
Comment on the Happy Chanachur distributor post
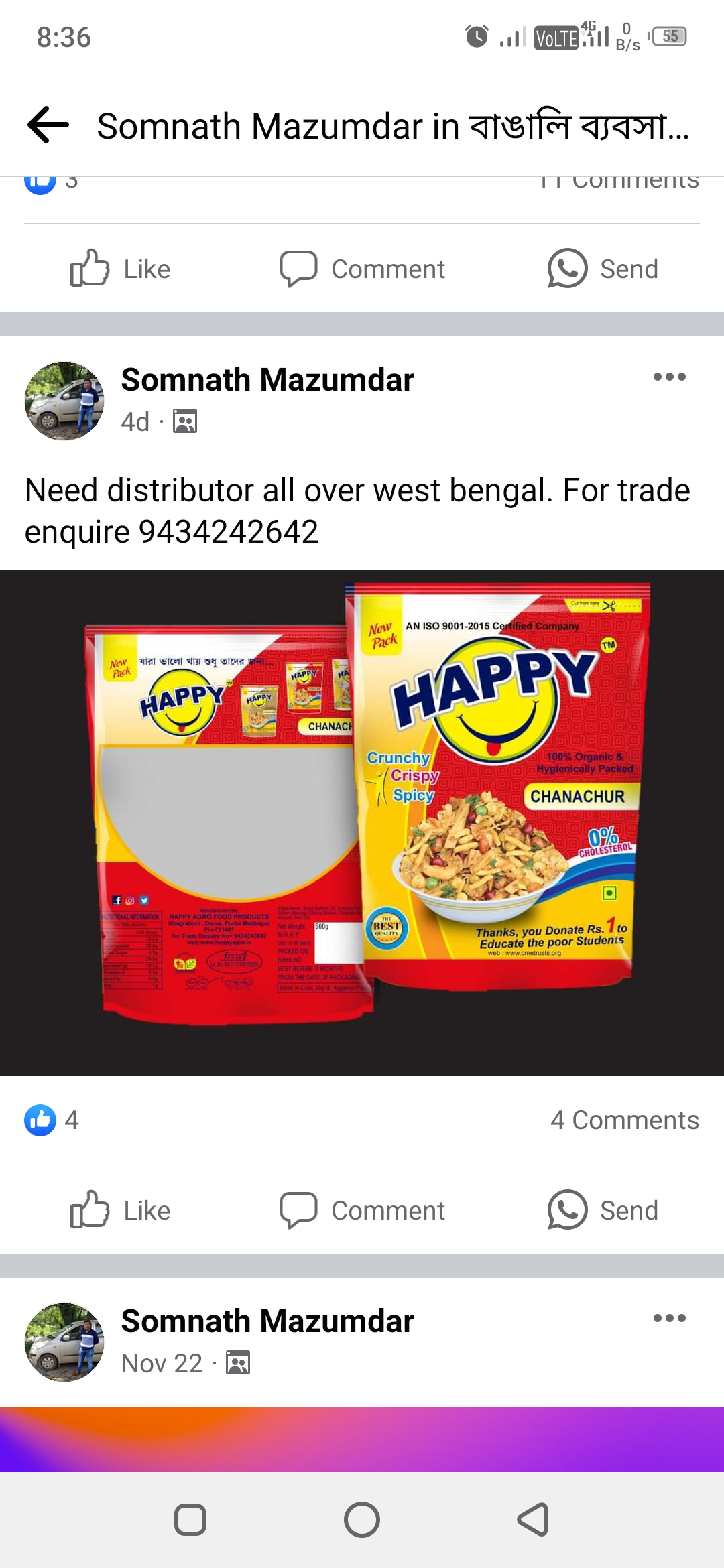point(363,1210)
